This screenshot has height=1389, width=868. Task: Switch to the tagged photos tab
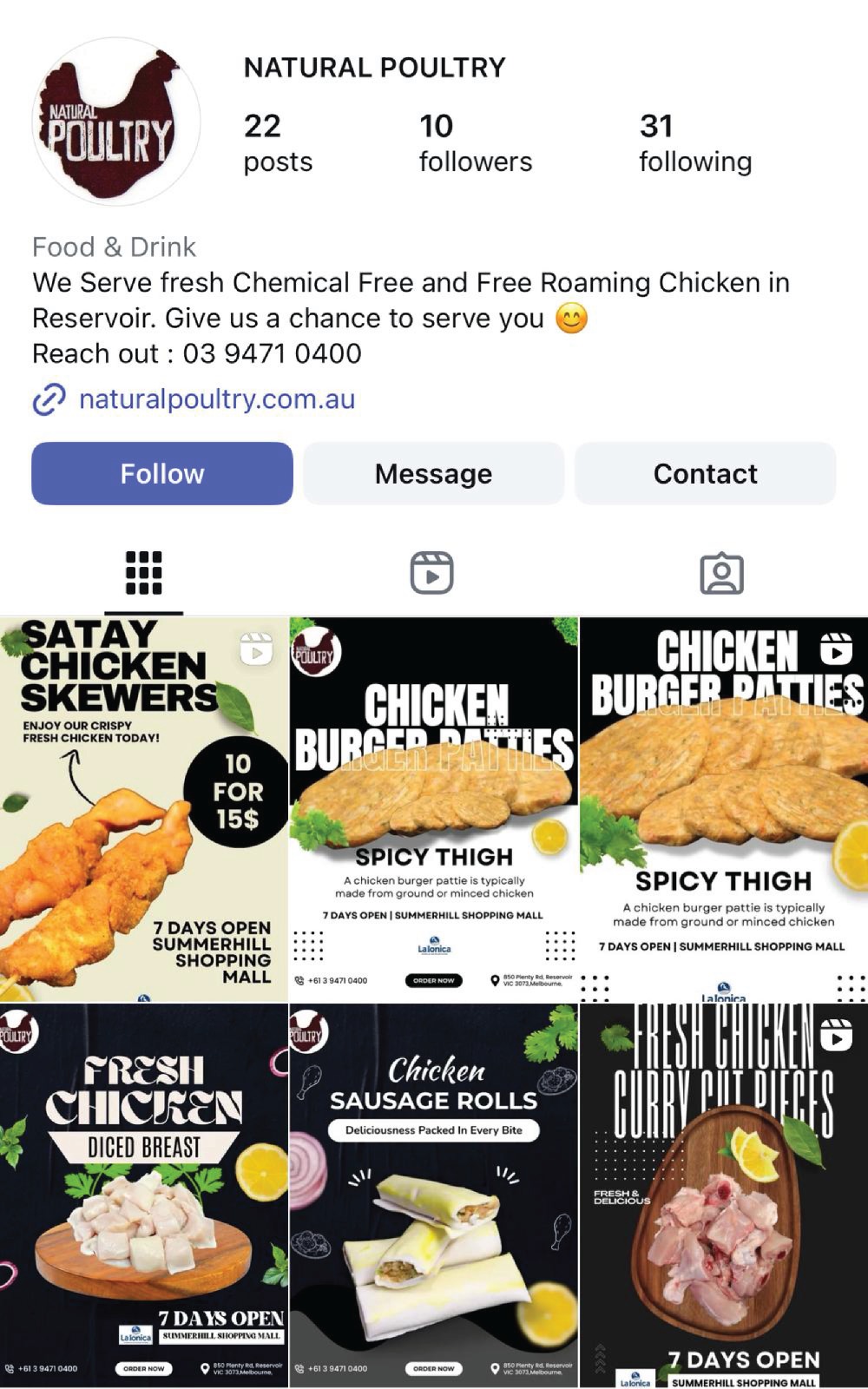[x=721, y=573]
